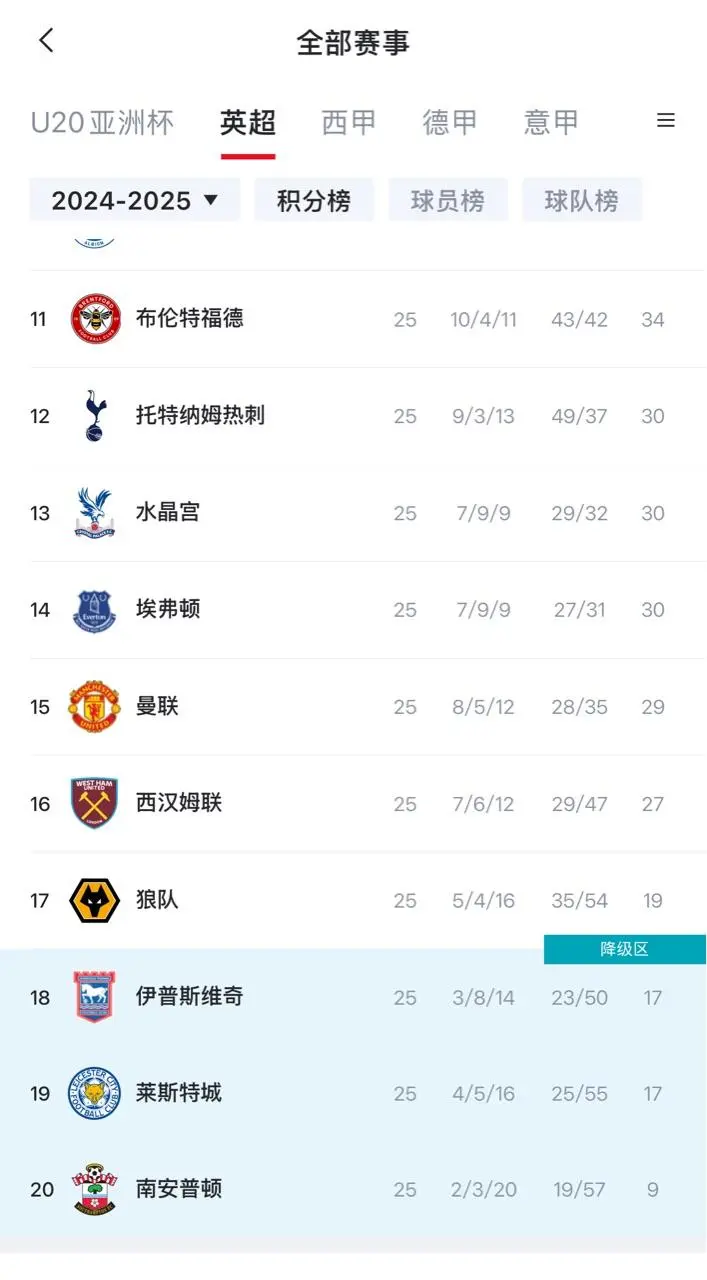Open the 埃弗顿 team row
Viewport: 707px width, 1280px height.
(168, 609)
